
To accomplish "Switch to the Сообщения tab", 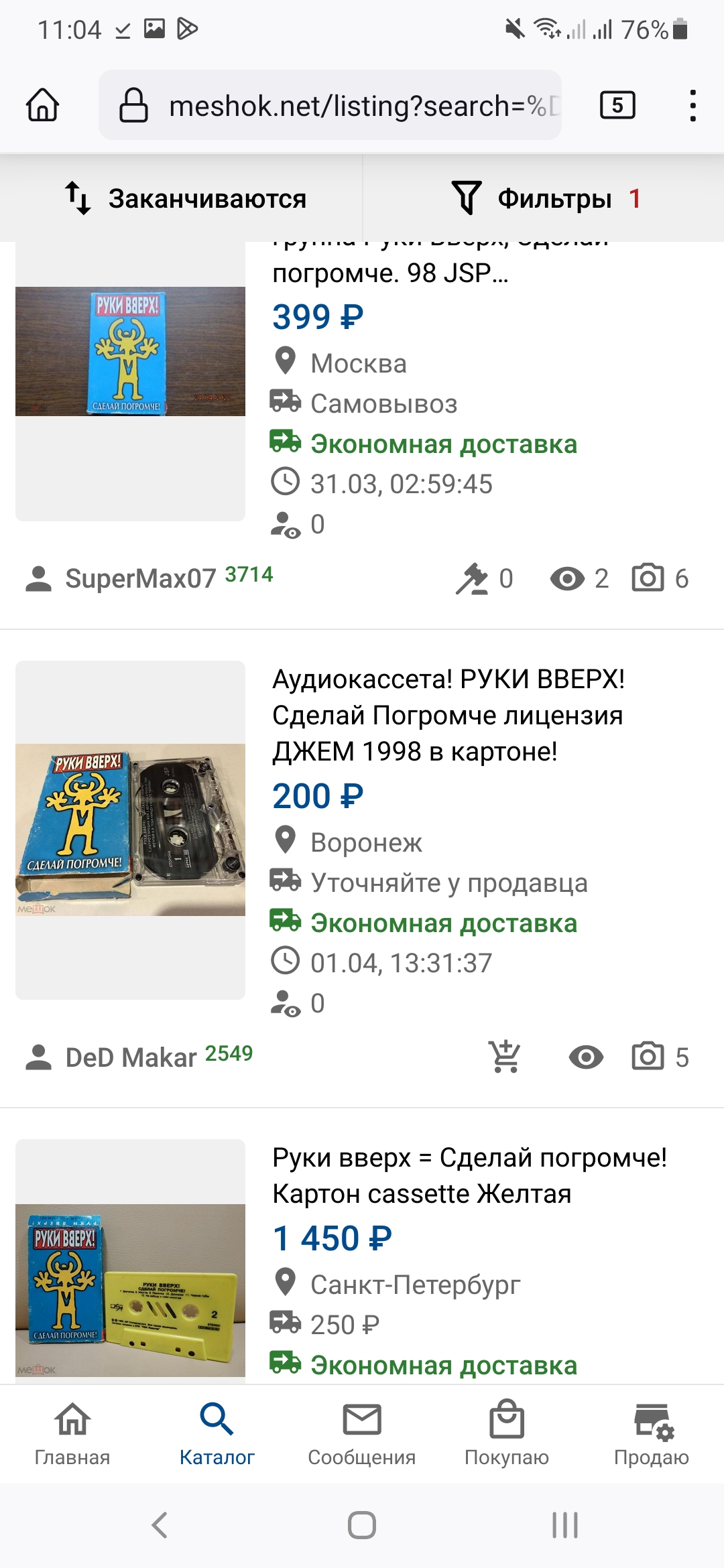I will click(362, 1433).
